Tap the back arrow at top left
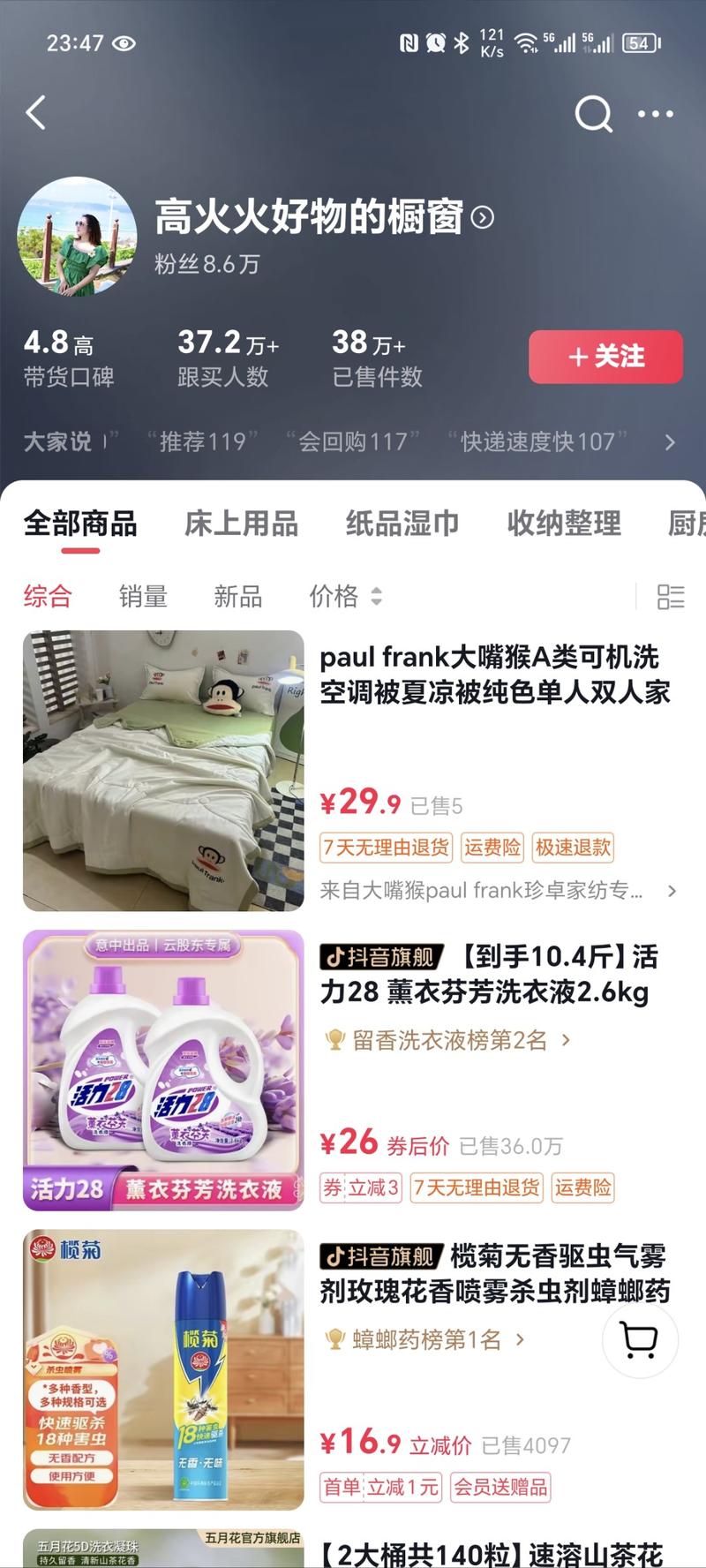This screenshot has width=706, height=1568. [35, 113]
